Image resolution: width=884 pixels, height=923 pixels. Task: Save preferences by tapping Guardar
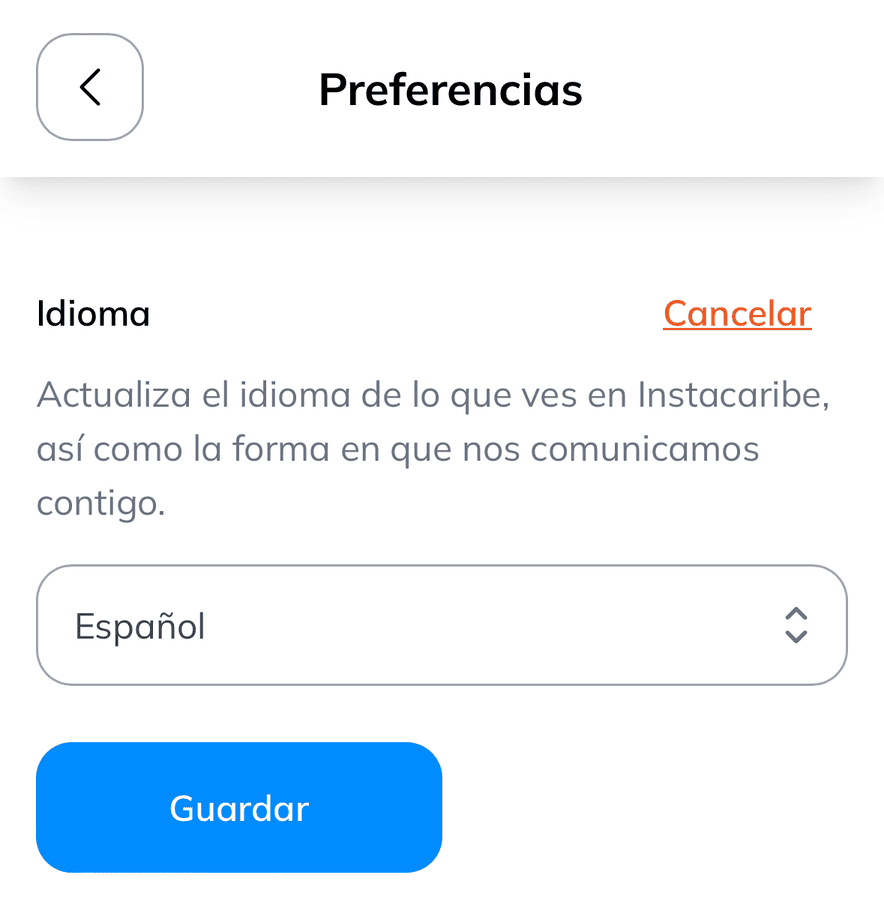[239, 807]
